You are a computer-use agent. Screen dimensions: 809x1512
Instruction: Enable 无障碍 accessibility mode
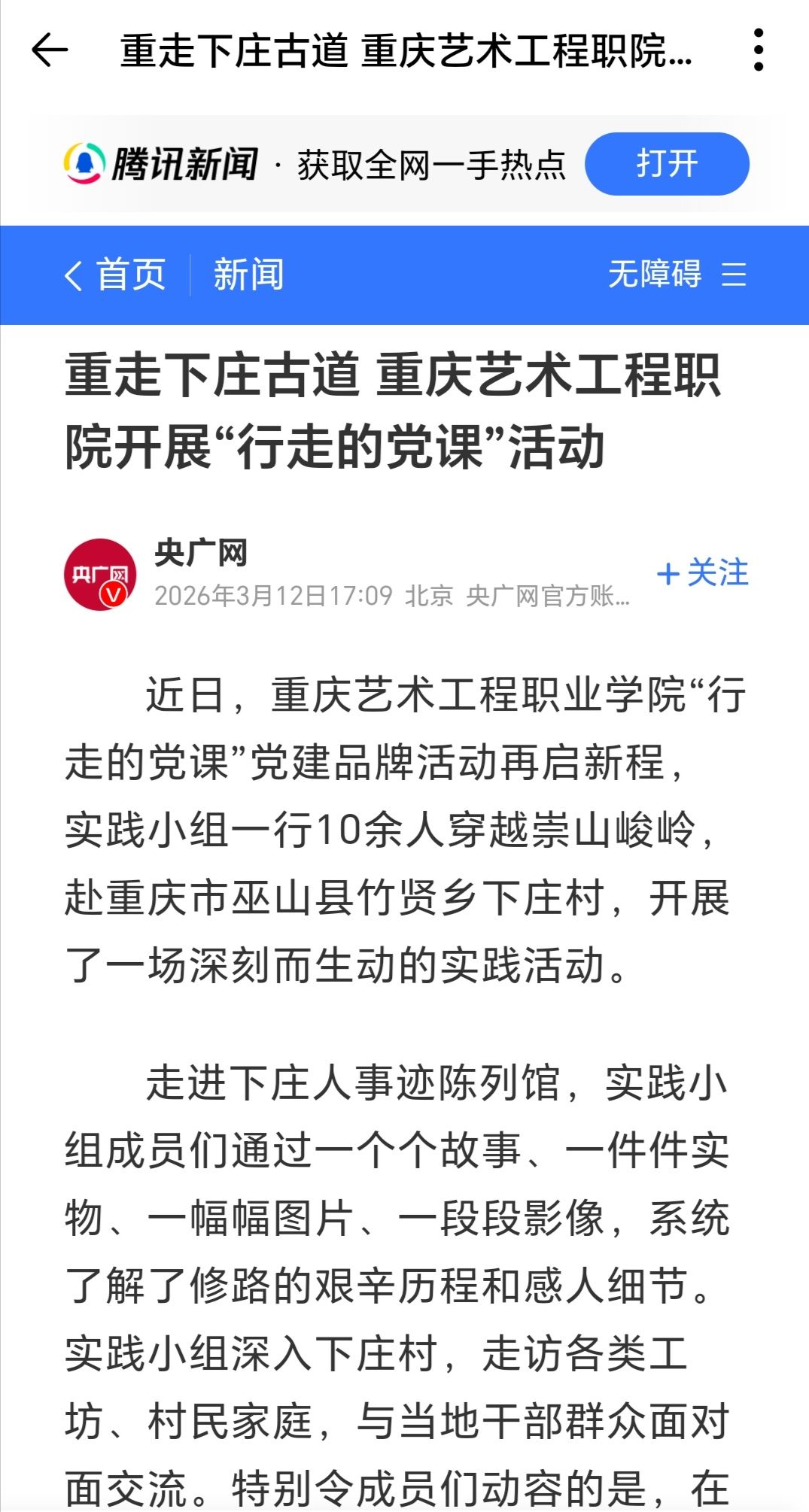click(x=654, y=275)
